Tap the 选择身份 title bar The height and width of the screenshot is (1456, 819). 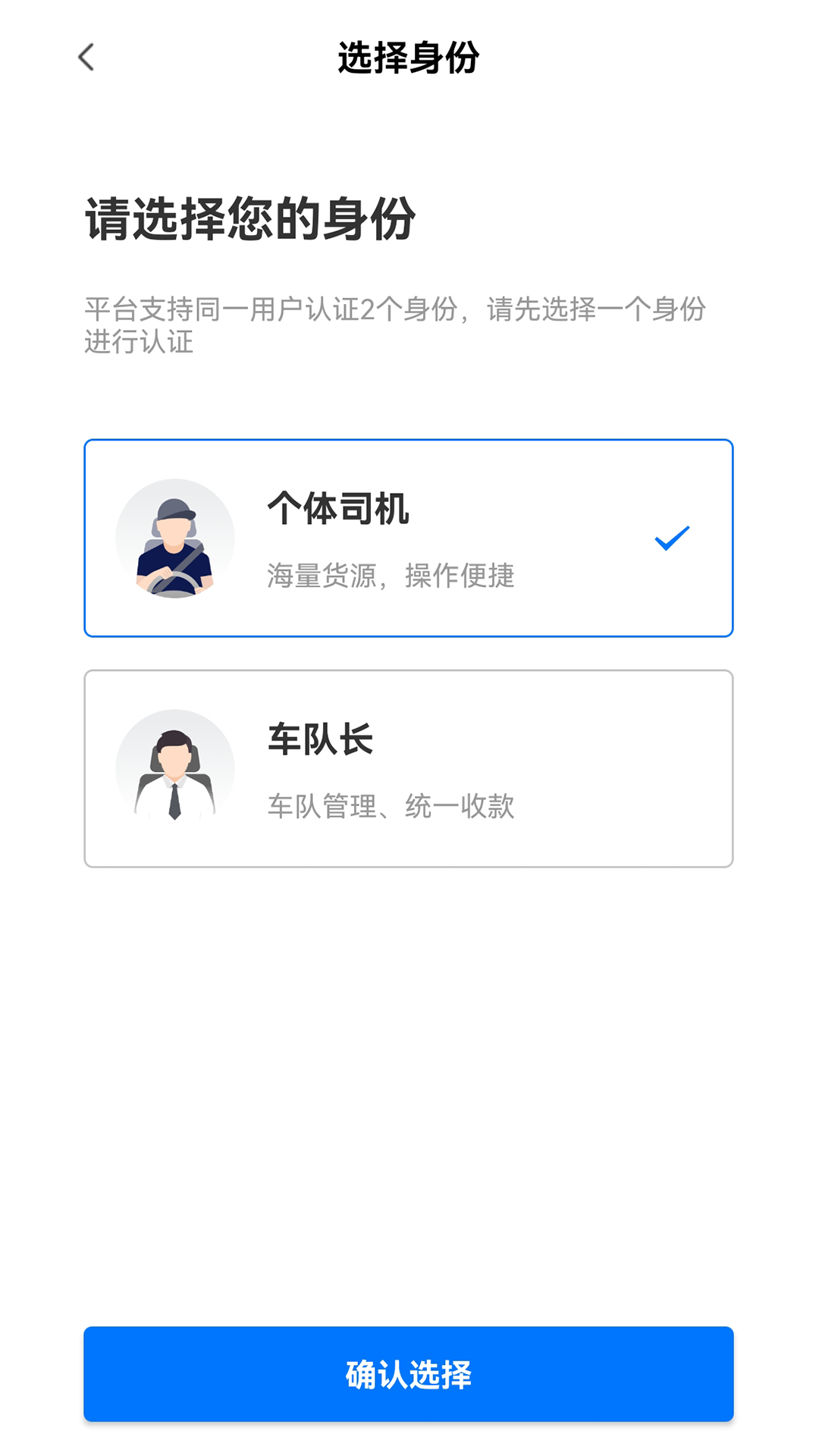[409, 57]
